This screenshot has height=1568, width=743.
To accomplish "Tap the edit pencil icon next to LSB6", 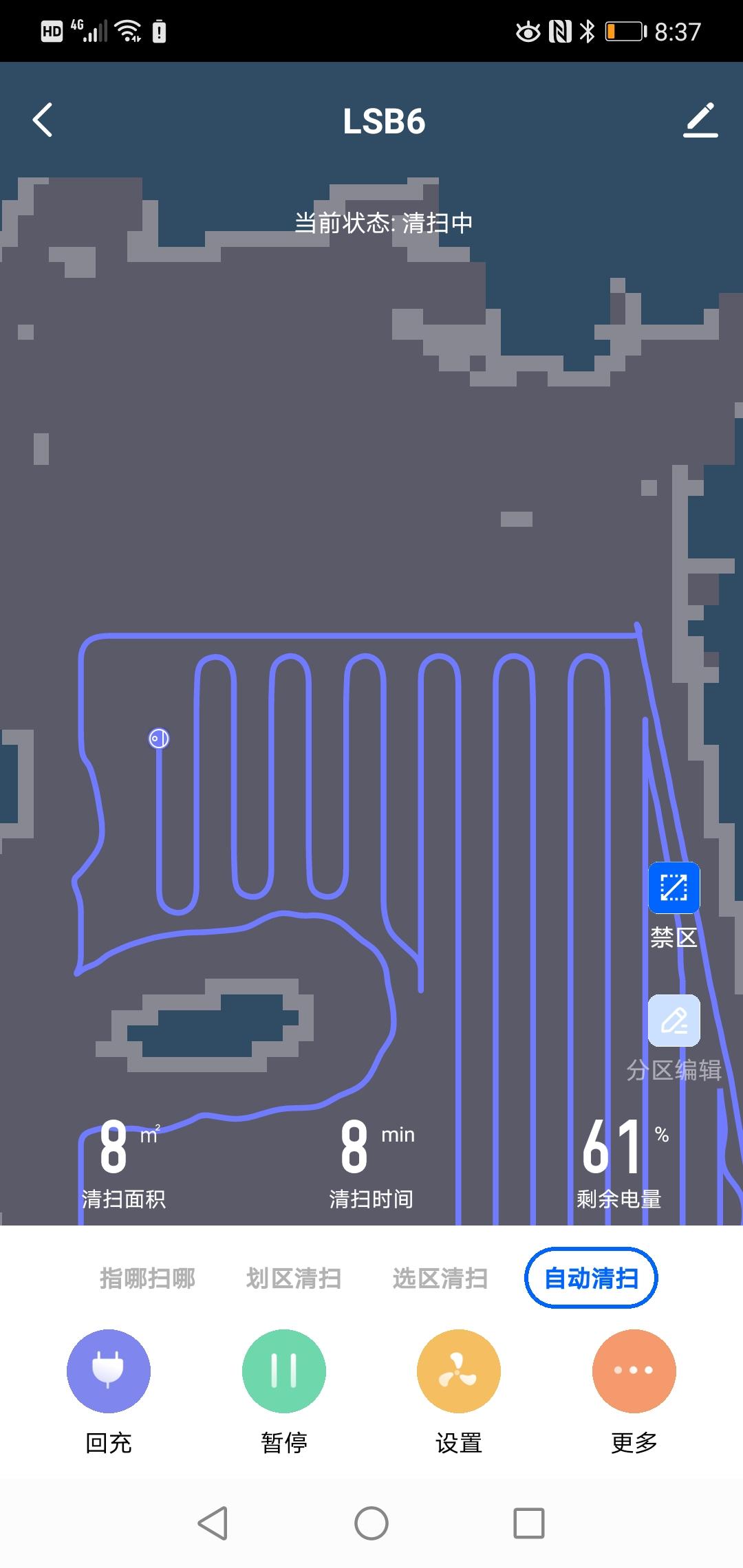I will [x=700, y=120].
